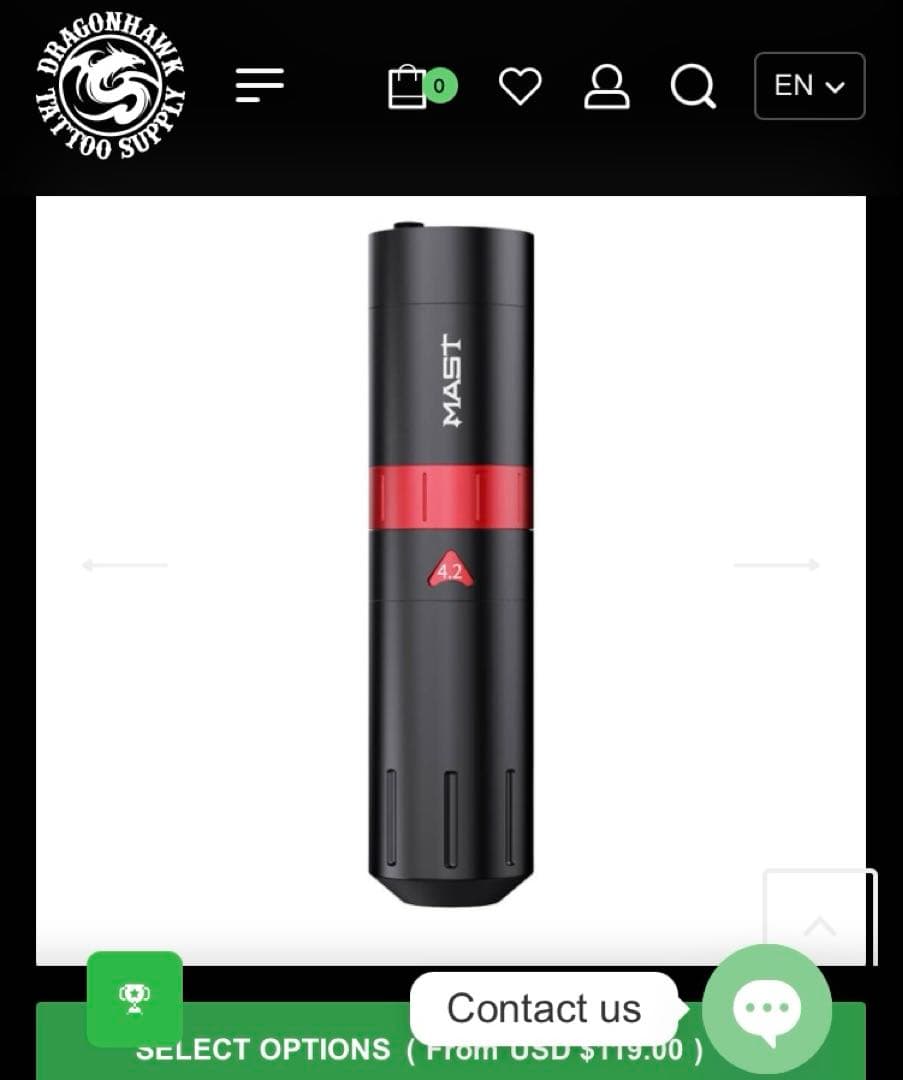Show the previous product image
This screenshot has width=903, height=1080.
[124, 565]
